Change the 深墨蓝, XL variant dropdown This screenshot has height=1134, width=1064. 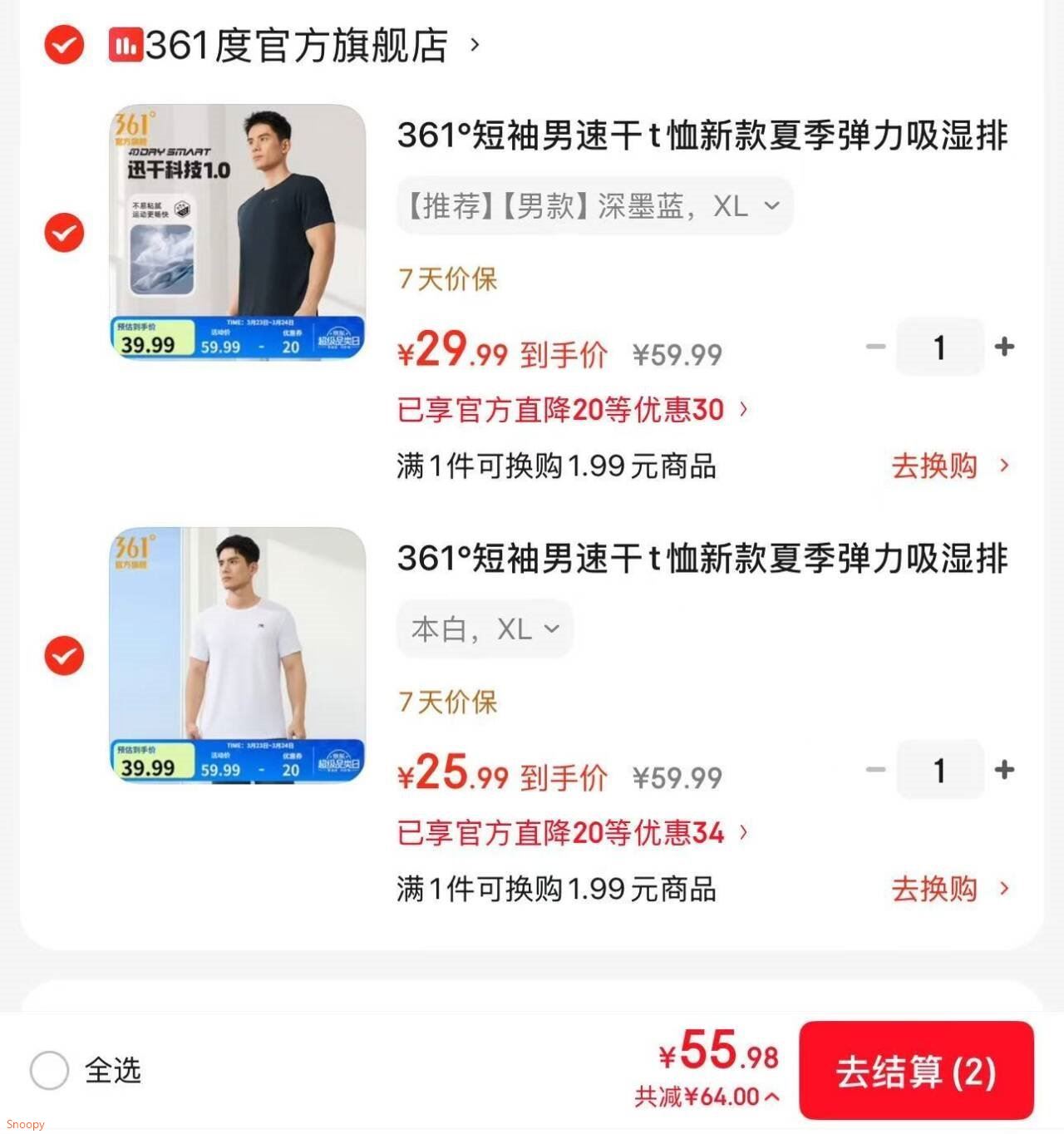coord(594,206)
